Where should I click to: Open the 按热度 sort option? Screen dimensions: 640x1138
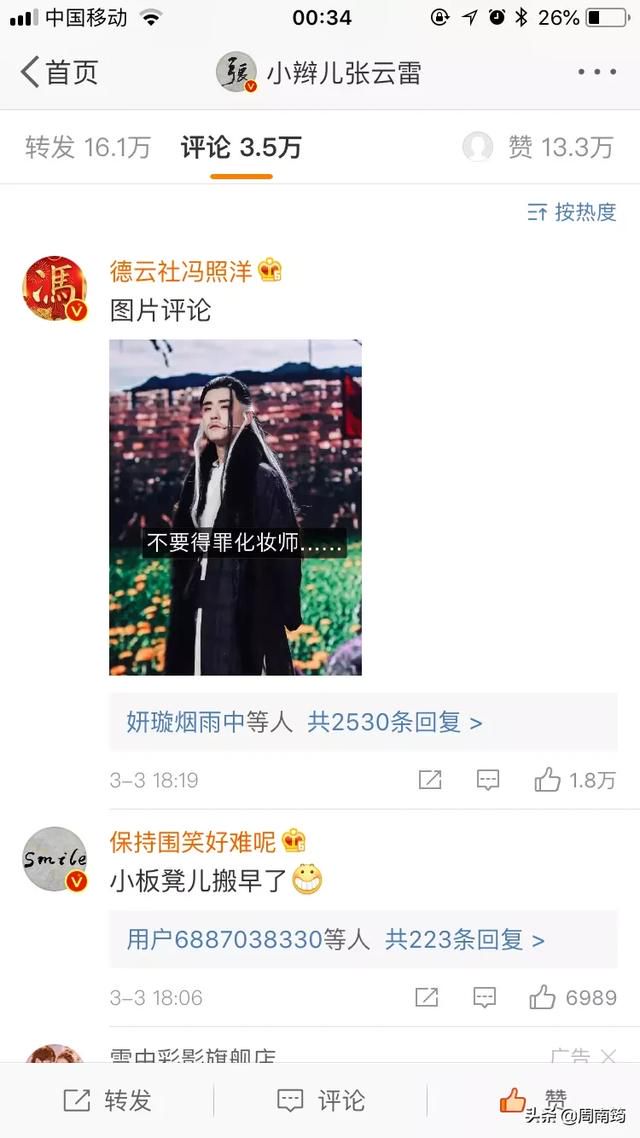(x=573, y=212)
